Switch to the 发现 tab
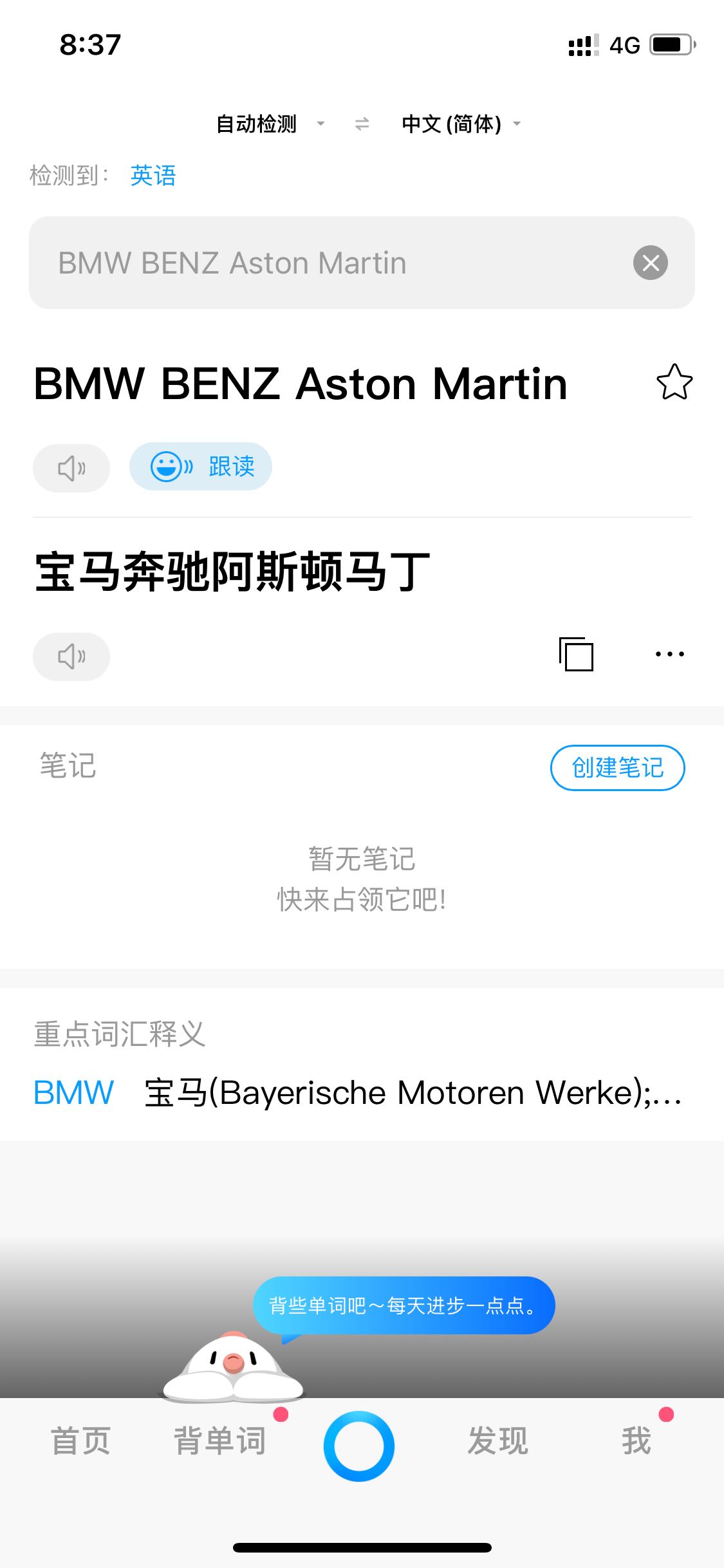 [x=497, y=1441]
